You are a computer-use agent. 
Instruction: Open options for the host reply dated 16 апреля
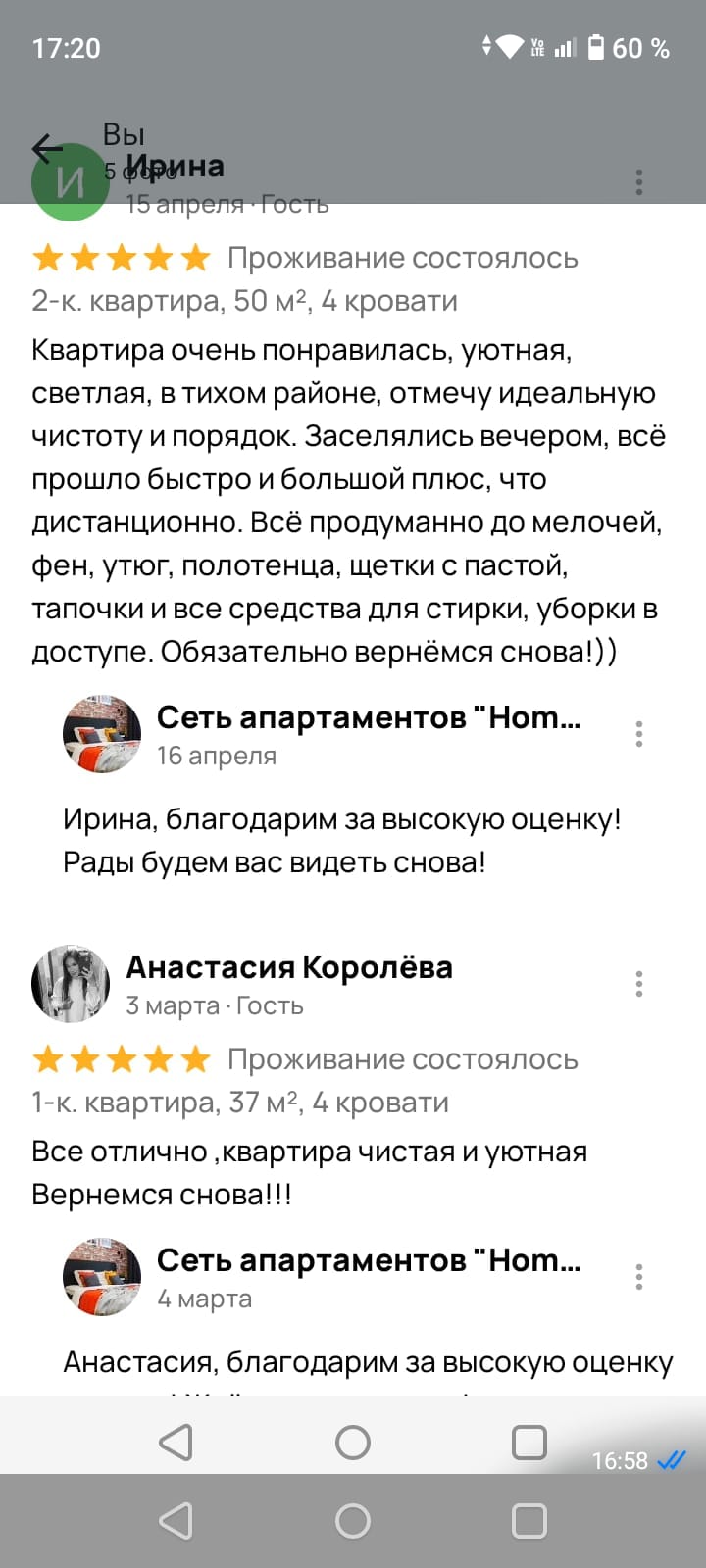[638, 734]
